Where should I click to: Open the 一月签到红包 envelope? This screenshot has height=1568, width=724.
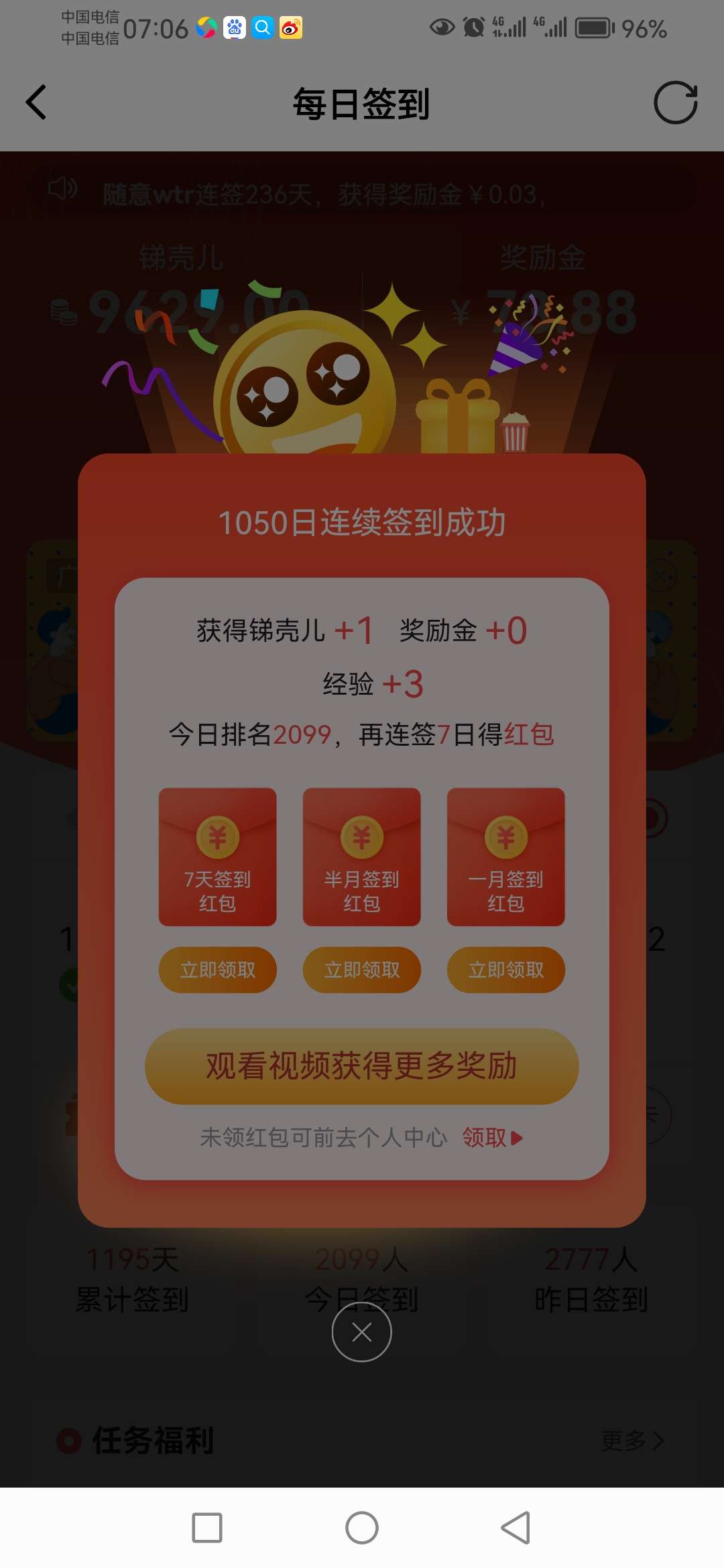pyautogui.click(x=505, y=857)
